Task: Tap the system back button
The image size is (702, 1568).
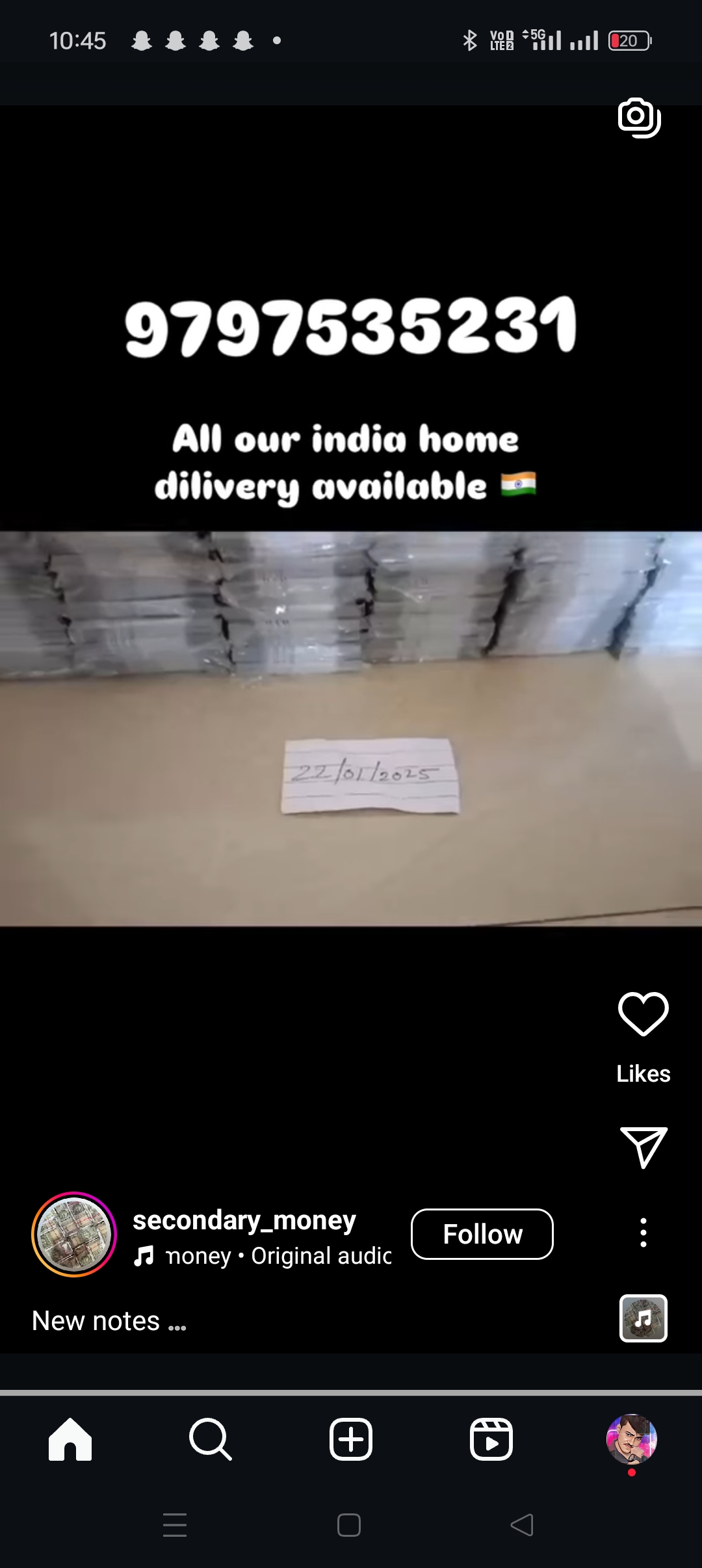Action: pyautogui.click(x=522, y=1525)
